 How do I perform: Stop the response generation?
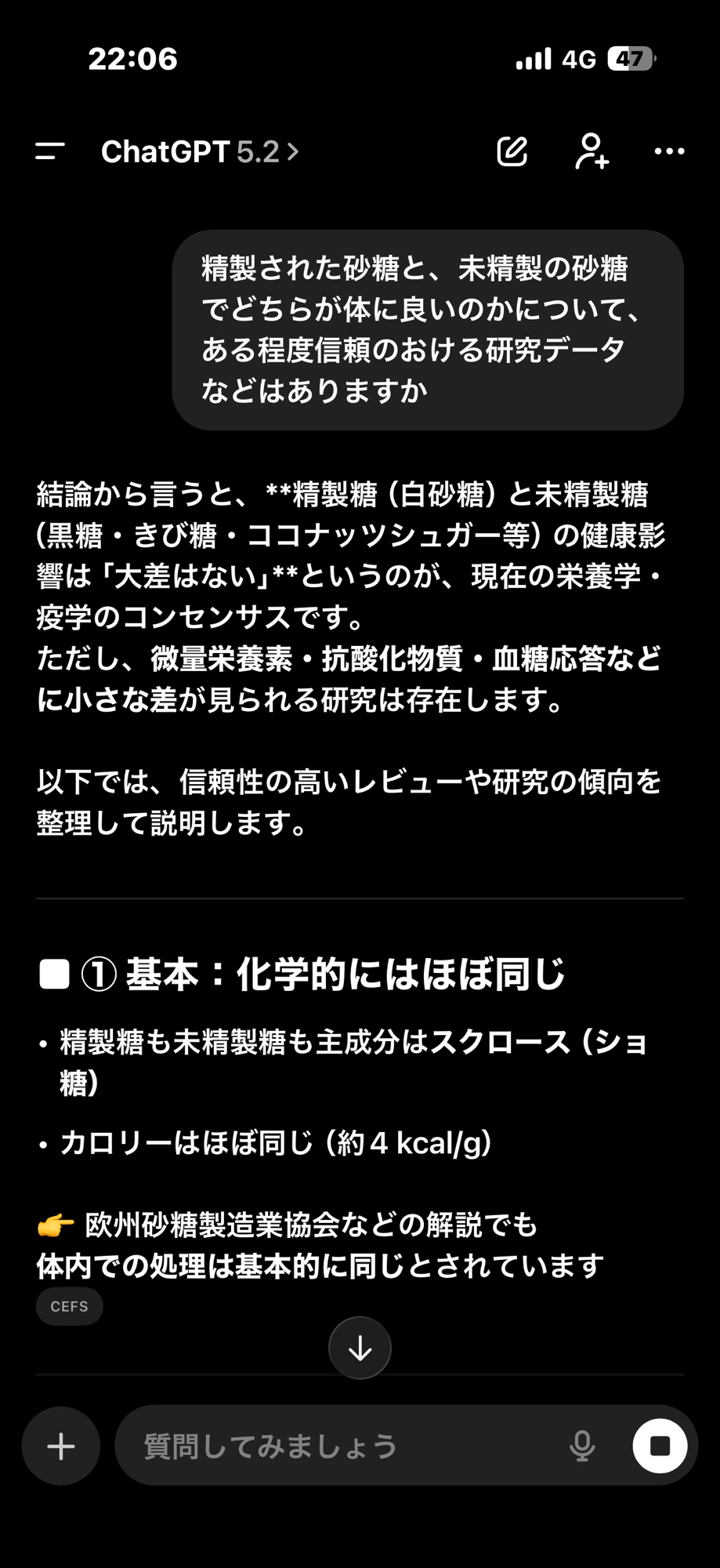click(x=660, y=1446)
